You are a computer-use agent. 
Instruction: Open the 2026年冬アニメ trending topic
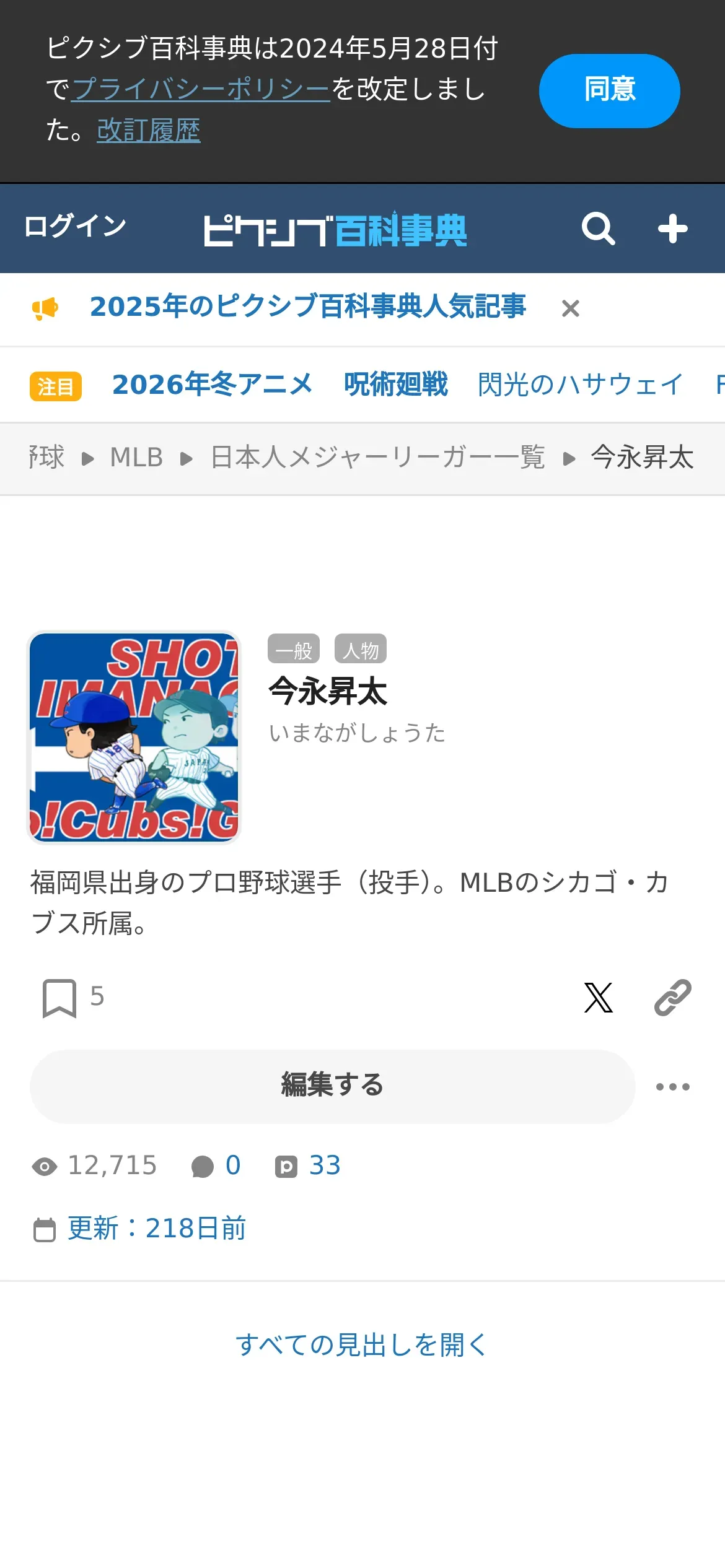[212, 385]
